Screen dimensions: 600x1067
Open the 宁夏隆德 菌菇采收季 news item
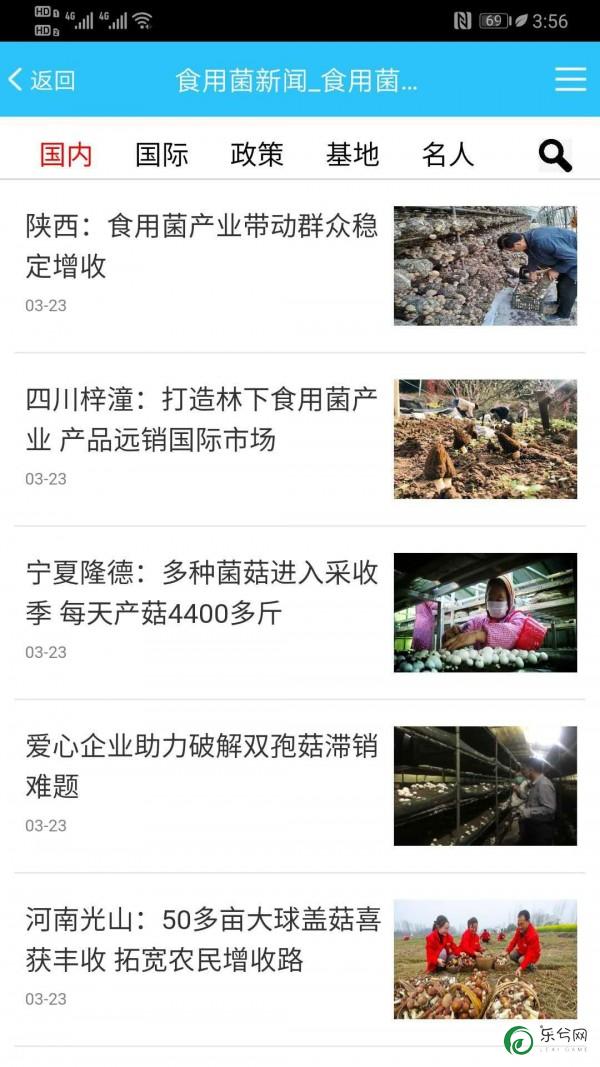coord(299,613)
